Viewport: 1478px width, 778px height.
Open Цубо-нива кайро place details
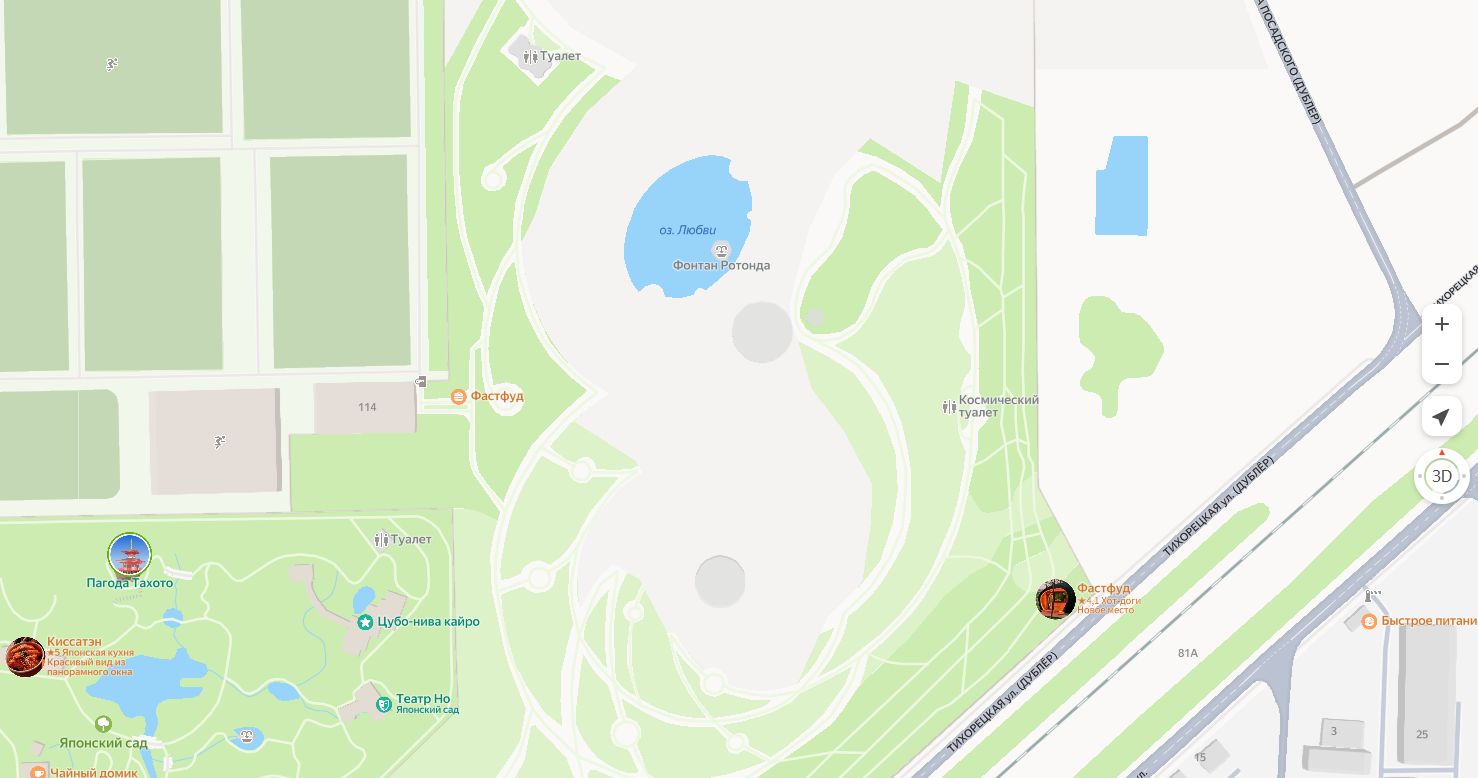(x=365, y=622)
